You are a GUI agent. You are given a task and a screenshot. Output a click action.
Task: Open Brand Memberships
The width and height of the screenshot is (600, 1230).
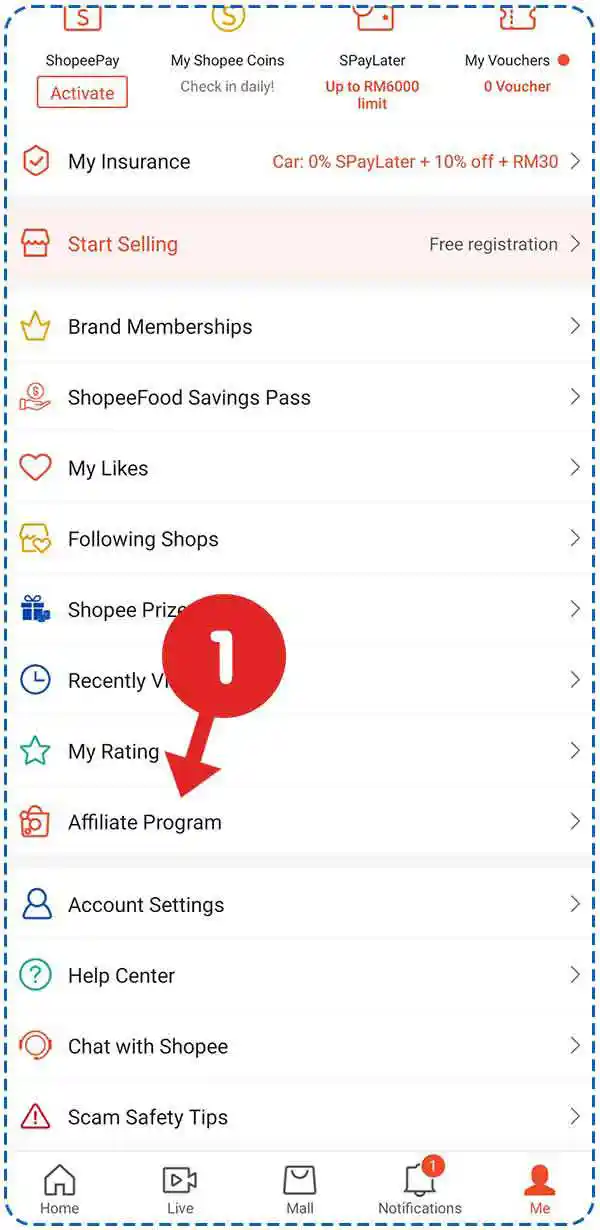[x=300, y=327]
